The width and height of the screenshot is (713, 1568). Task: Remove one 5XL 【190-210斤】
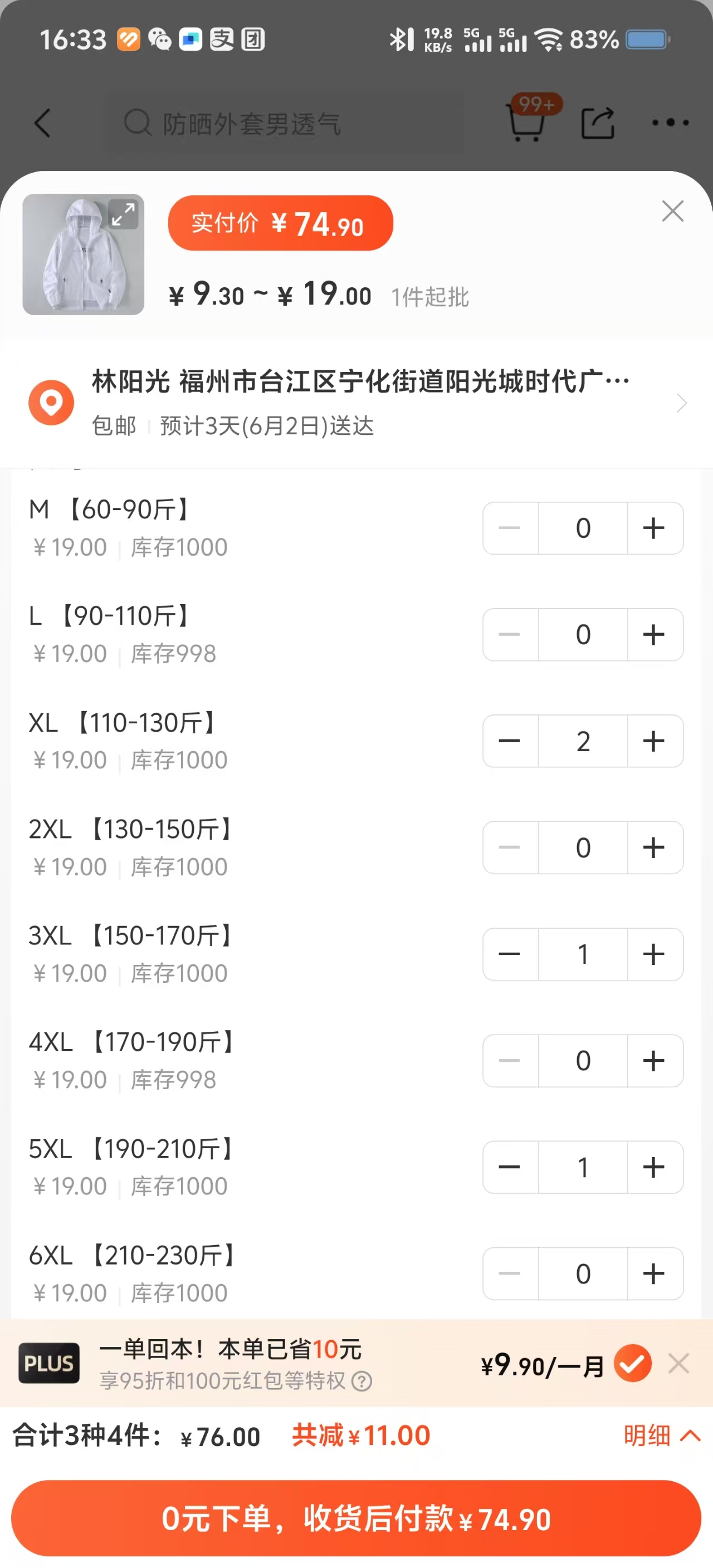510,1167
